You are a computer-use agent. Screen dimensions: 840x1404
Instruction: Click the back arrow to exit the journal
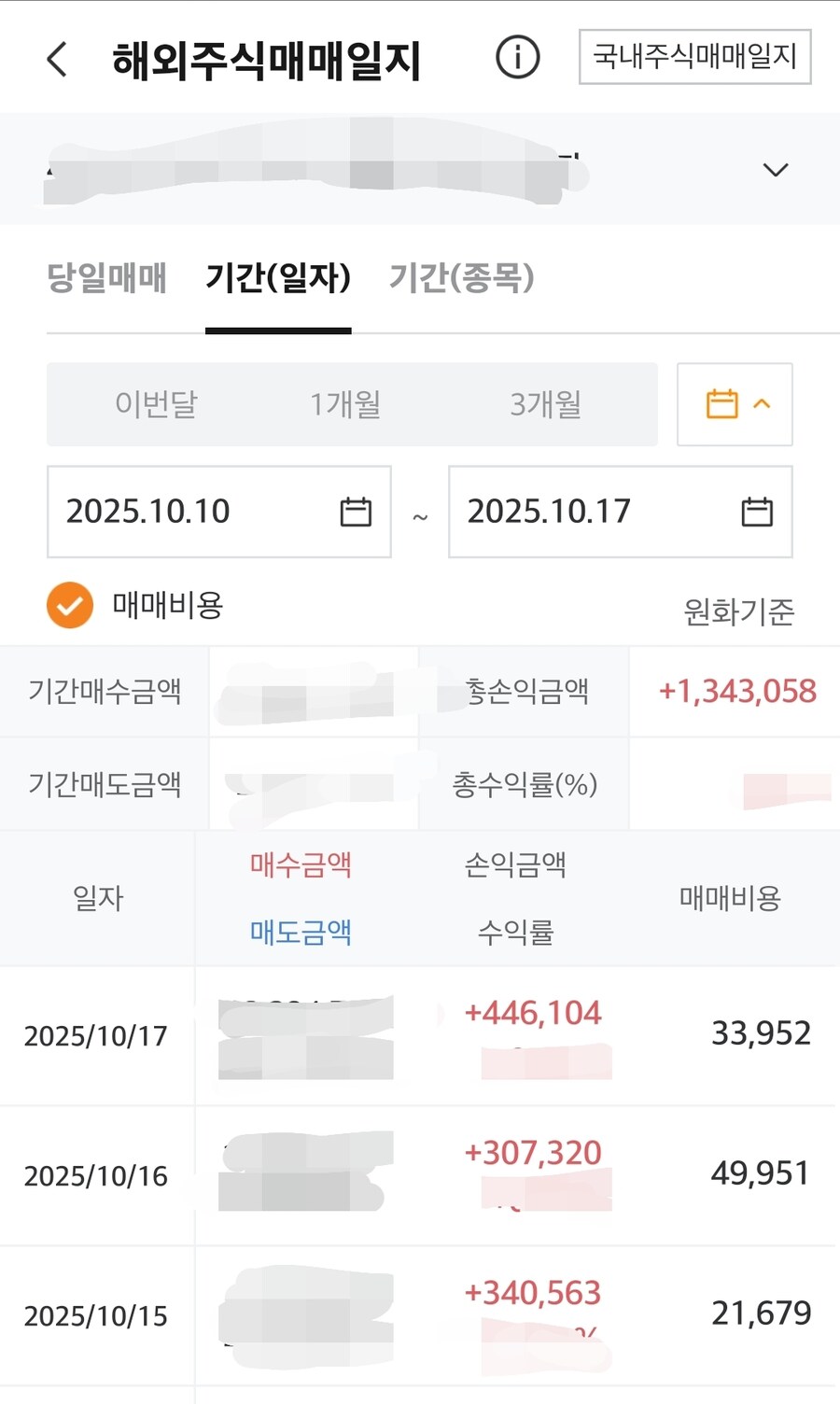(56, 58)
